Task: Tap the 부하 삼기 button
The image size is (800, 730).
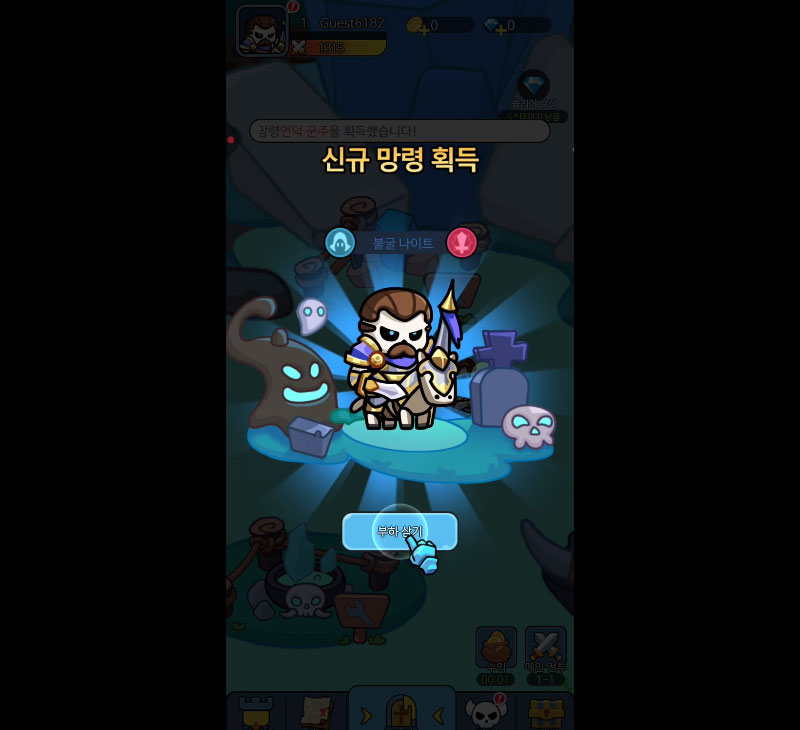Action: tap(399, 531)
